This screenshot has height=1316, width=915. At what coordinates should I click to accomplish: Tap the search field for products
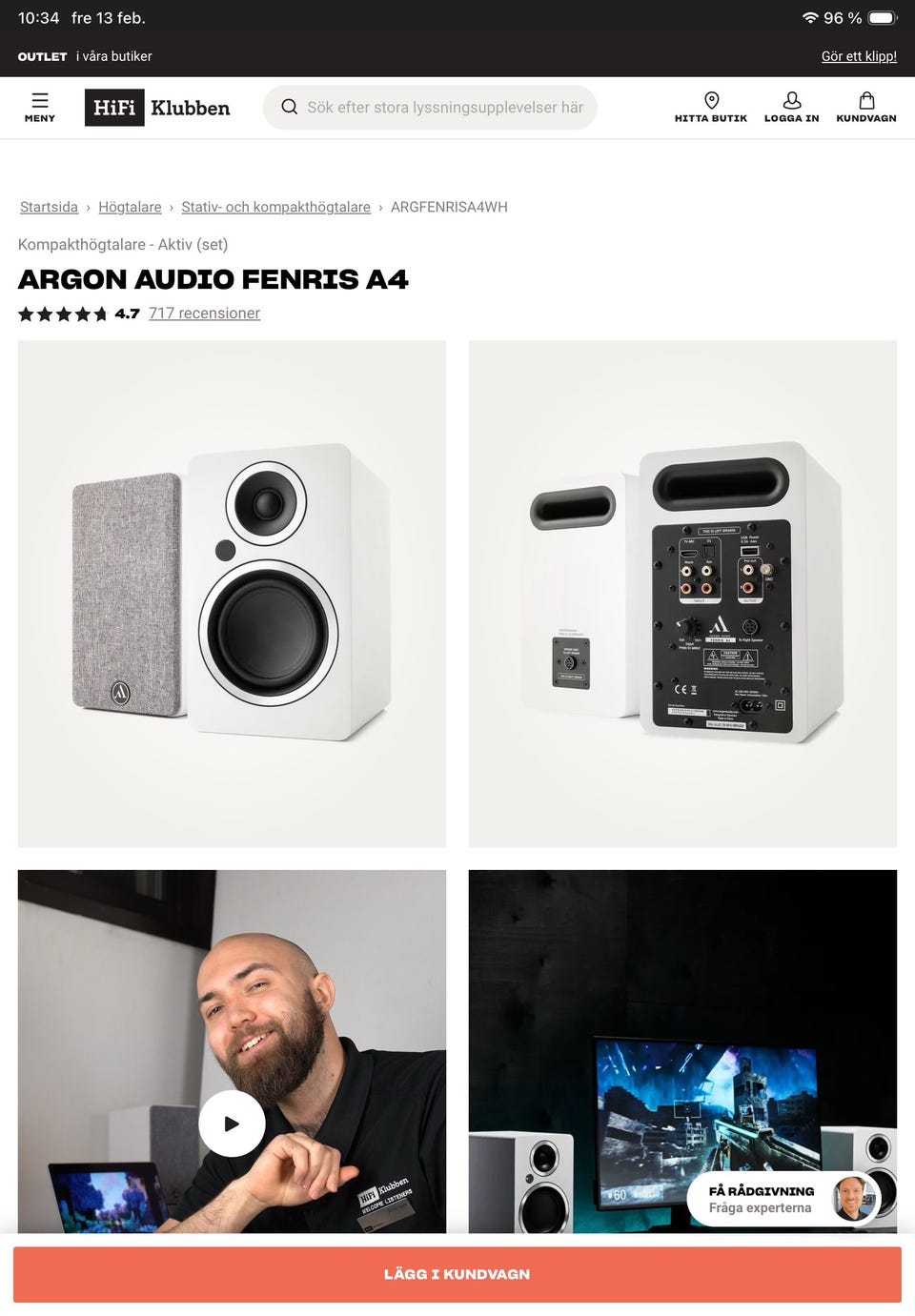tap(443, 108)
